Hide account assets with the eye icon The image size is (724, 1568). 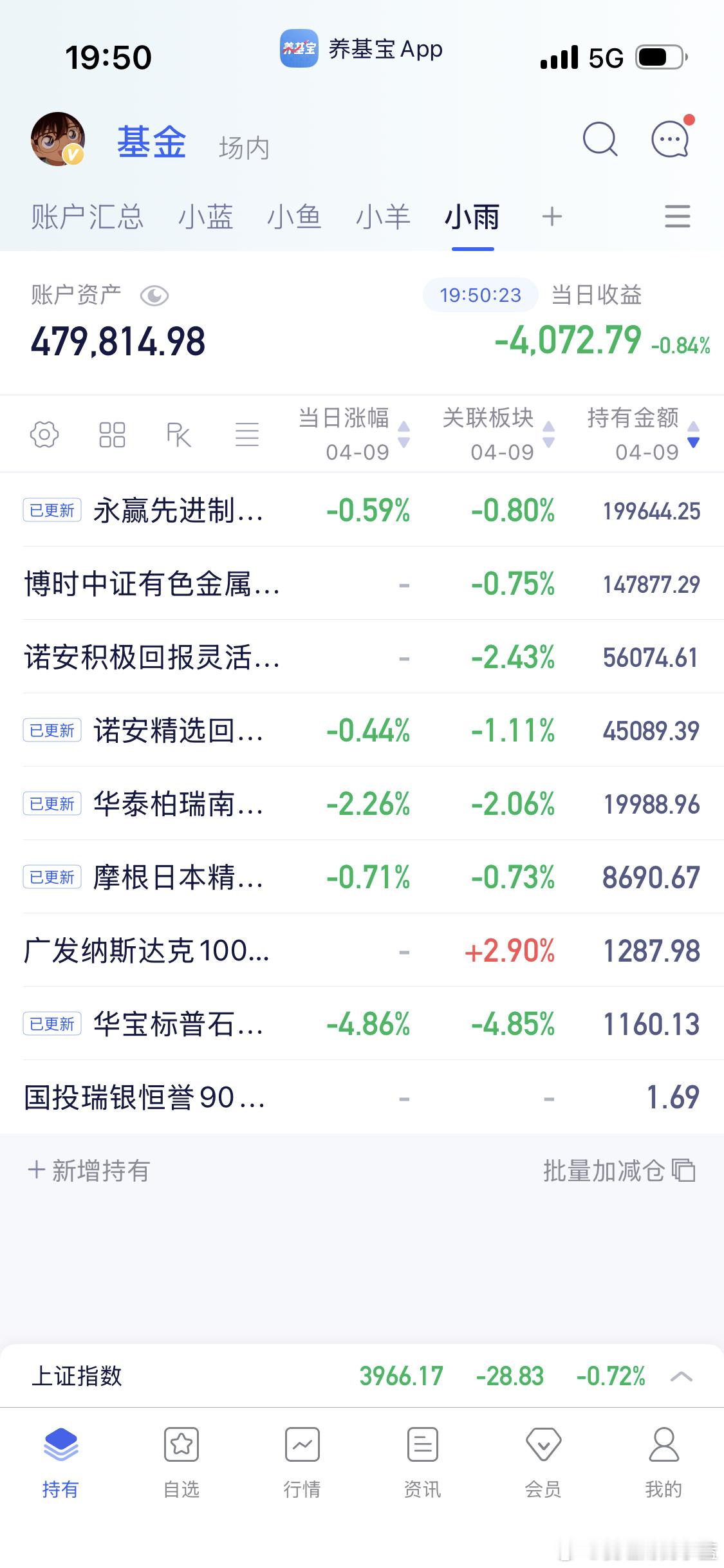point(154,296)
